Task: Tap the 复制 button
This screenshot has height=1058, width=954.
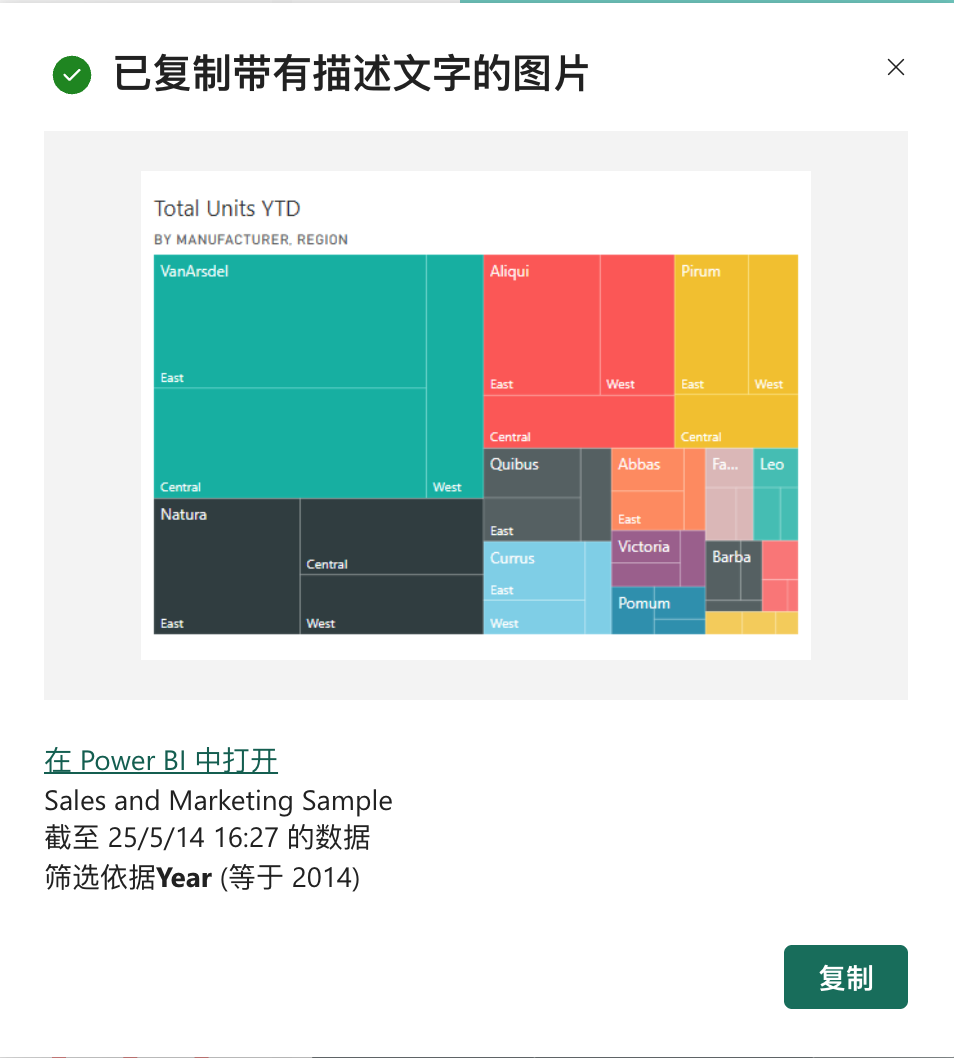Action: click(845, 977)
